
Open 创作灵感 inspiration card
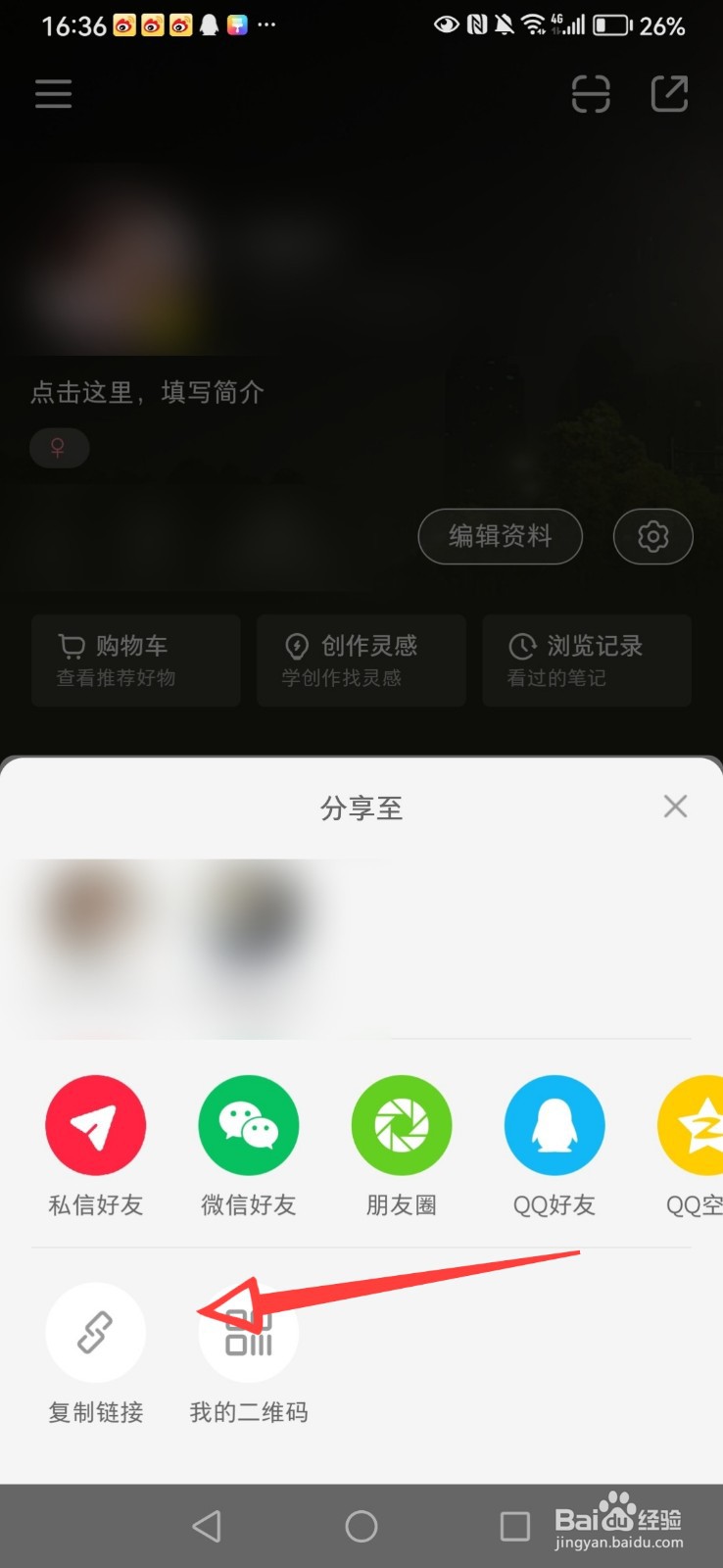tap(361, 660)
